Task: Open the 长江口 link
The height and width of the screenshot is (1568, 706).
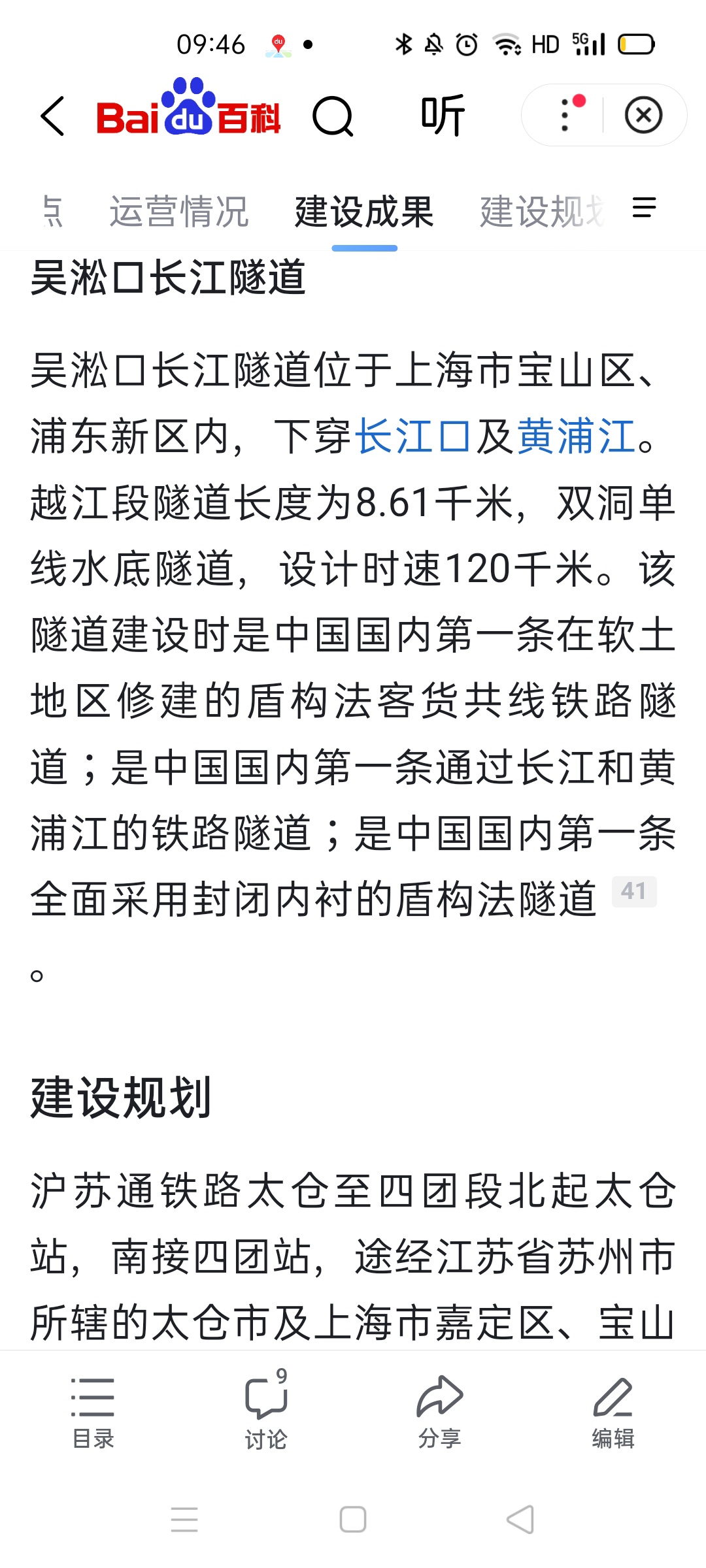Action: pos(412,436)
